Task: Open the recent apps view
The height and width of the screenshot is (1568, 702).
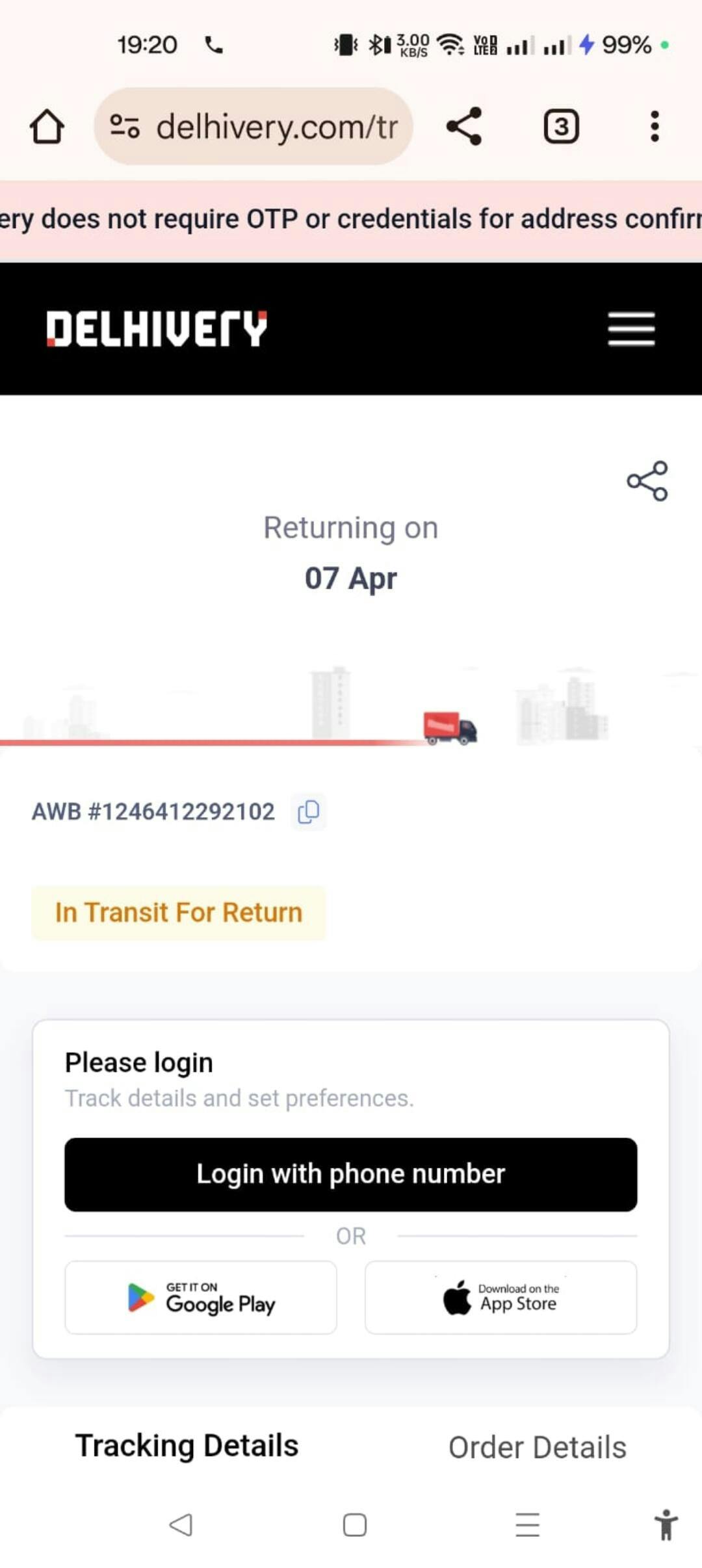Action: [527, 1524]
